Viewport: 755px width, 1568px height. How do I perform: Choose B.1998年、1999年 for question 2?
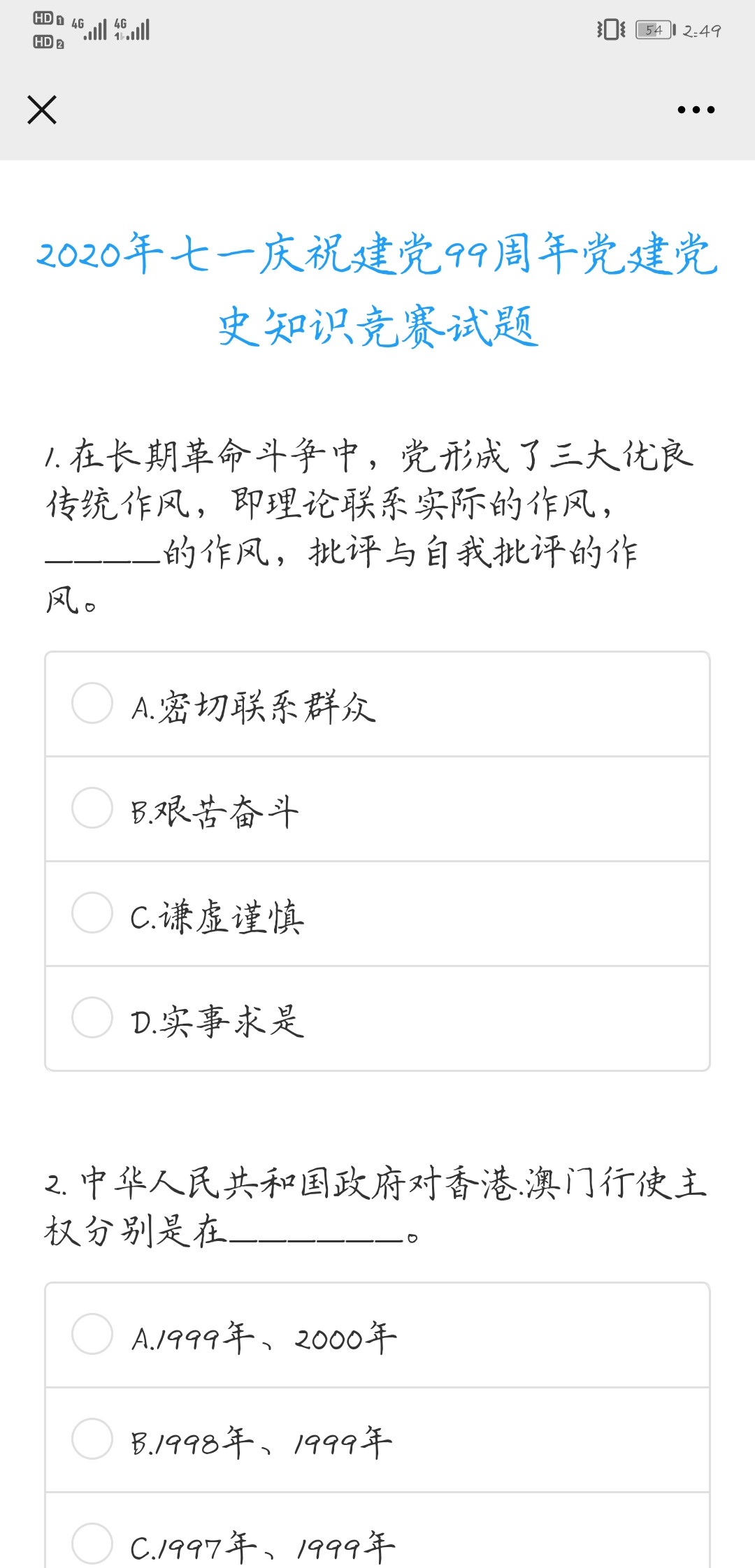(x=92, y=1439)
